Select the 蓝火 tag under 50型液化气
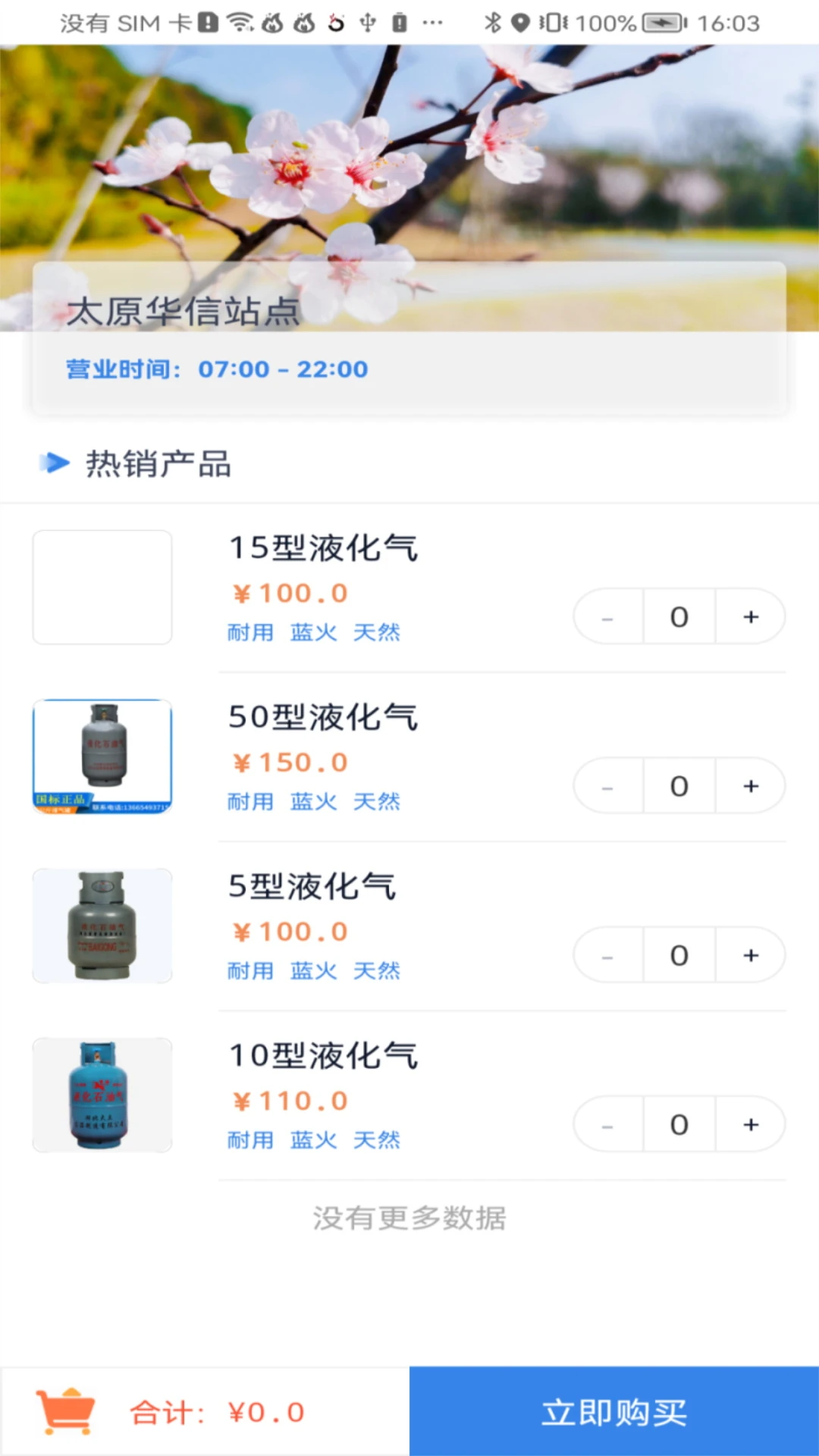 (x=313, y=801)
